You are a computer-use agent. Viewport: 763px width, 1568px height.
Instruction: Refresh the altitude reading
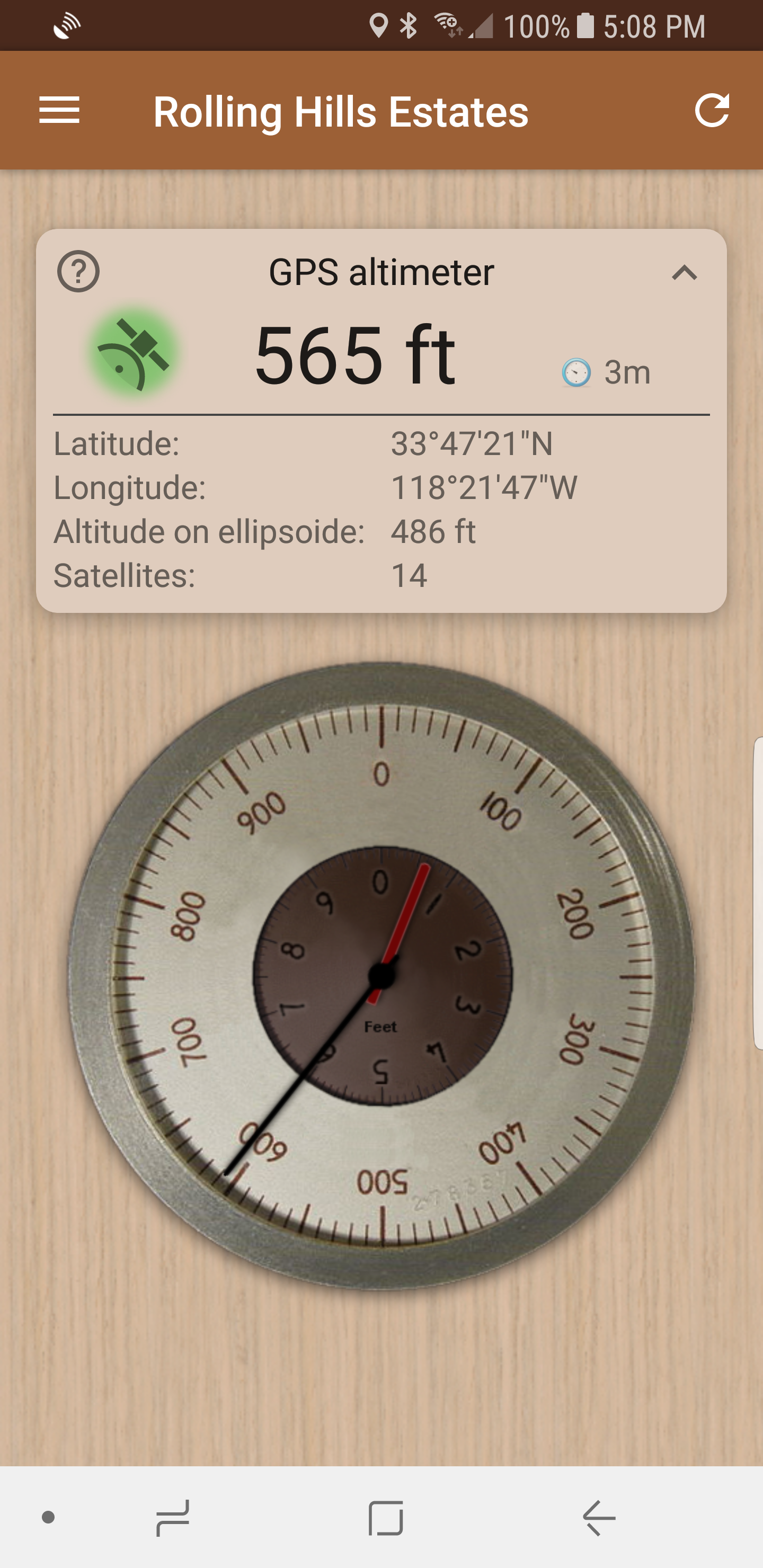coord(712,110)
